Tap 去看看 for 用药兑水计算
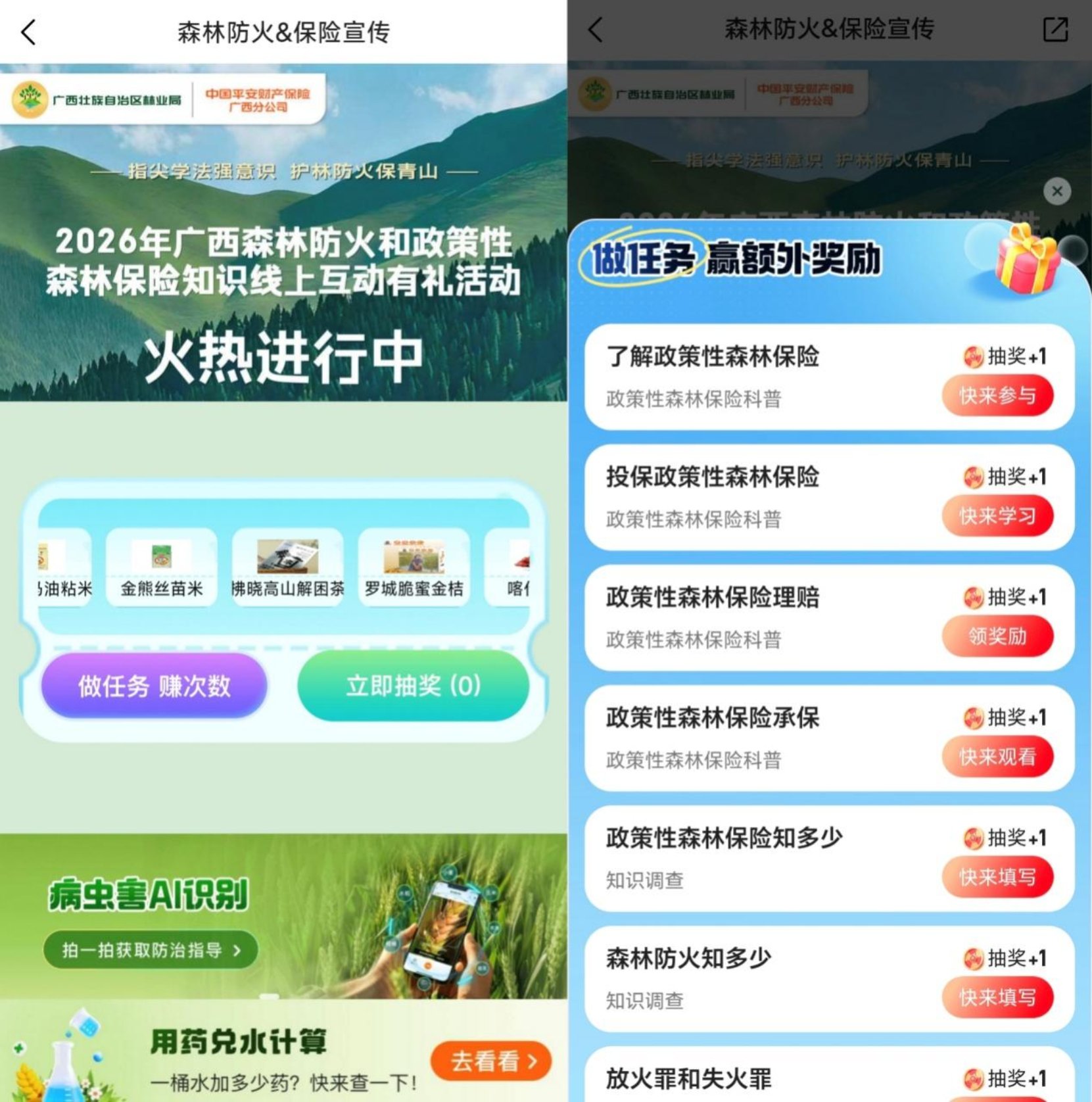Image resolution: width=1092 pixels, height=1102 pixels. [491, 1061]
